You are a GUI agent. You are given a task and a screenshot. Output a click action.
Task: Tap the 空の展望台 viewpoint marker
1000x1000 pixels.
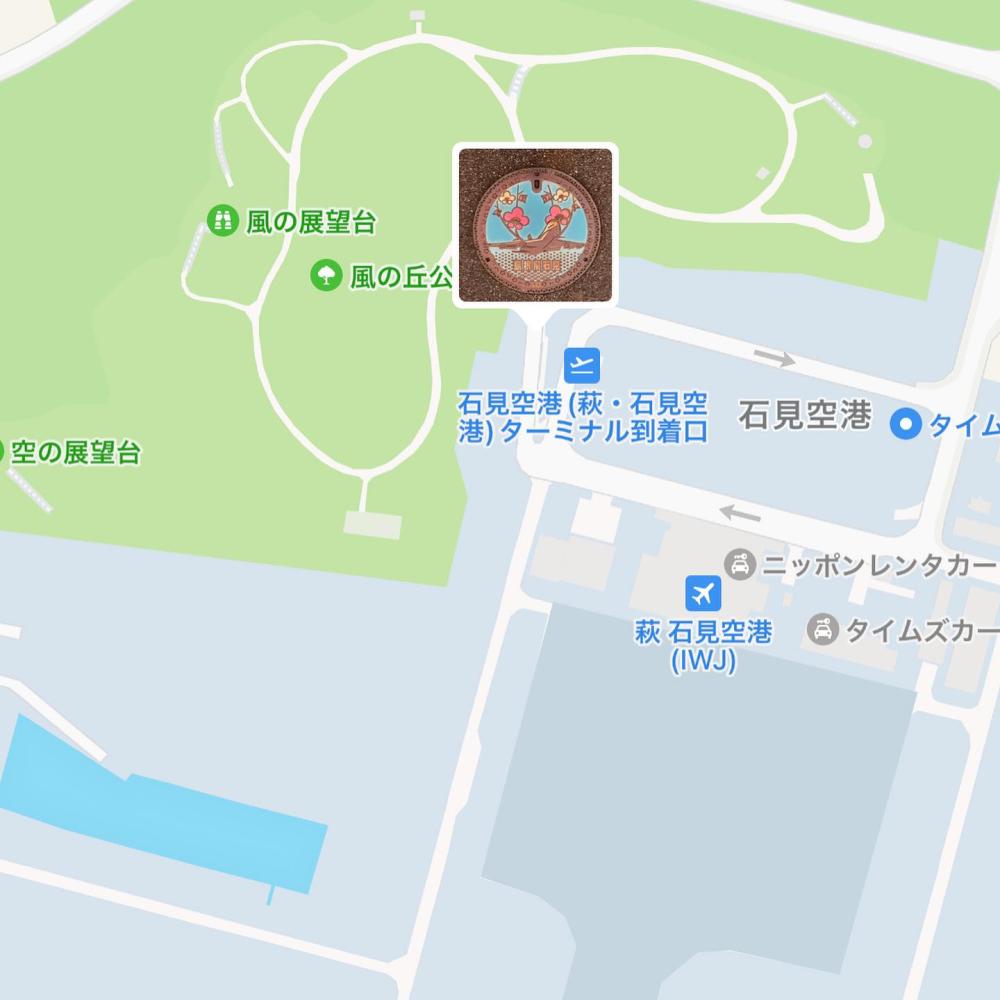pyautogui.click(x=3, y=451)
